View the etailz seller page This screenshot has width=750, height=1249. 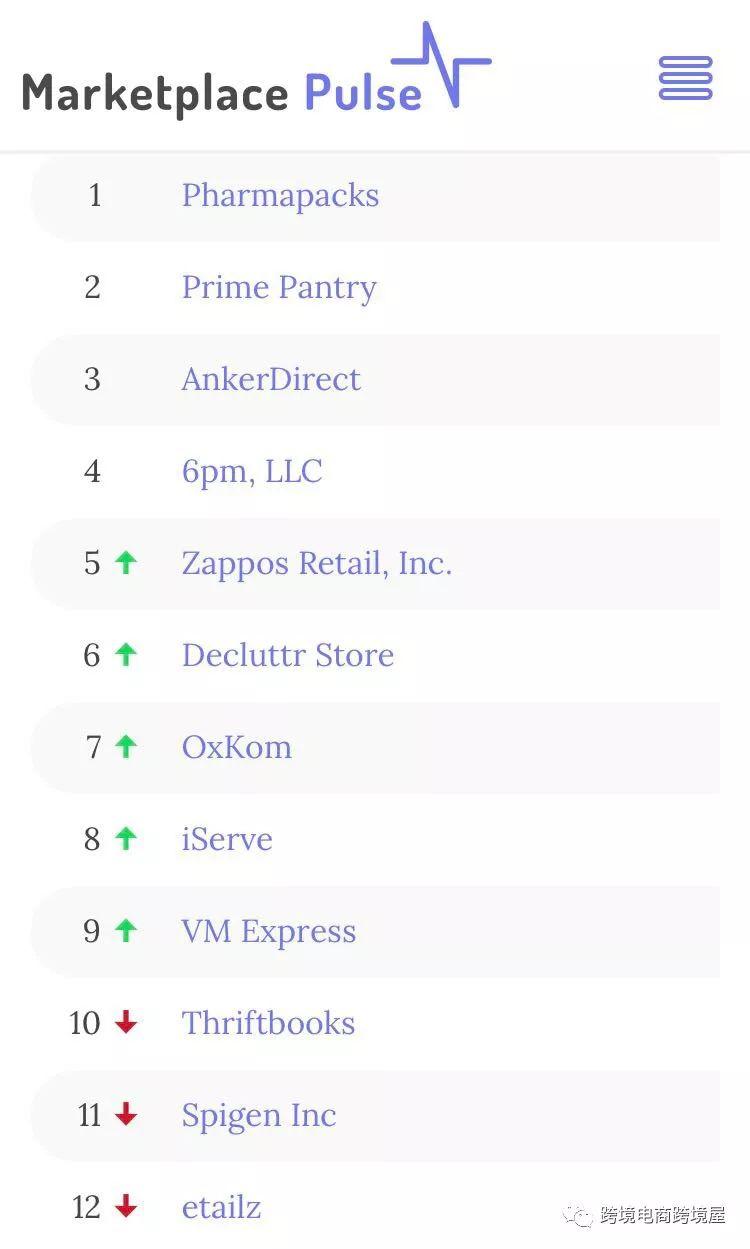pyautogui.click(x=222, y=1207)
